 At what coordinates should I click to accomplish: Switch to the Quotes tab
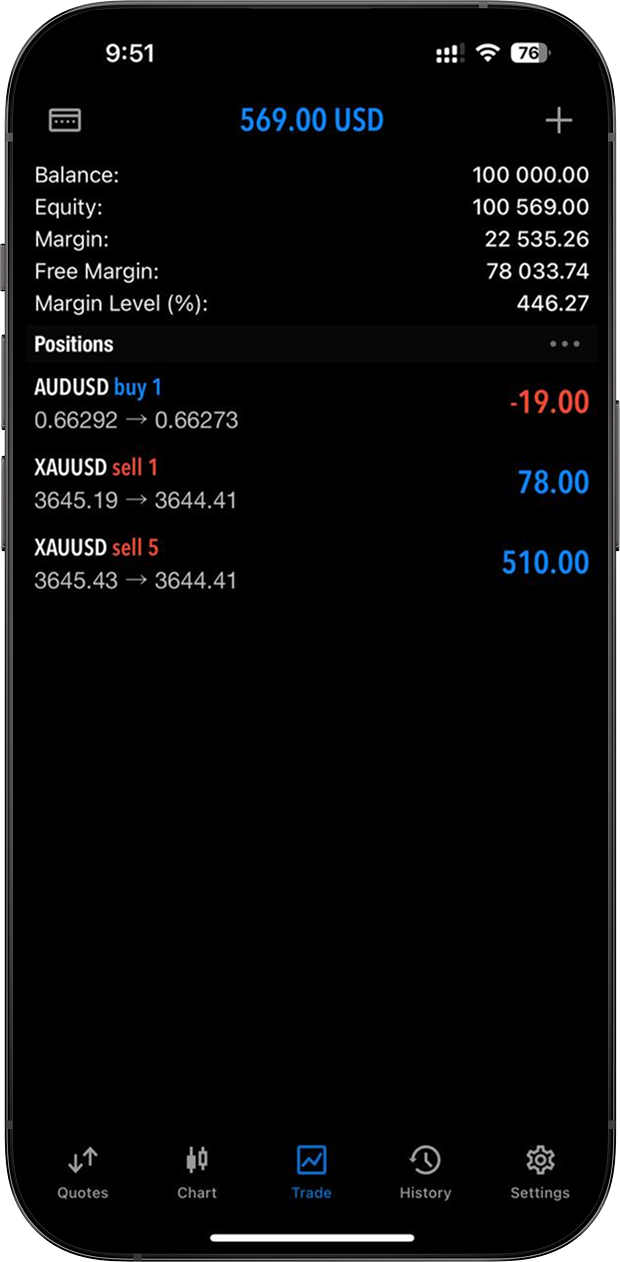click(x=83, y=1173)
